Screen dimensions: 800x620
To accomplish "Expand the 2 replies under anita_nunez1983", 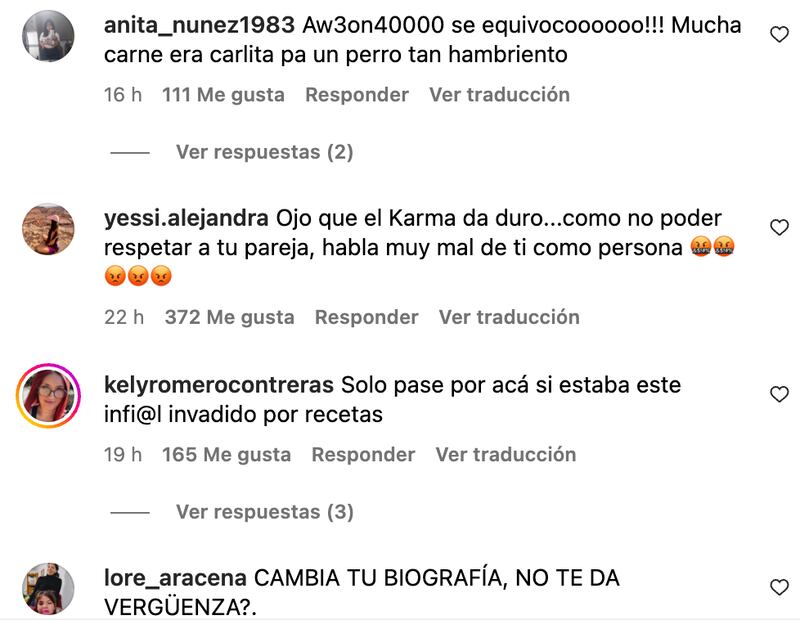I will pyautogui.click(x=264, y=152).
